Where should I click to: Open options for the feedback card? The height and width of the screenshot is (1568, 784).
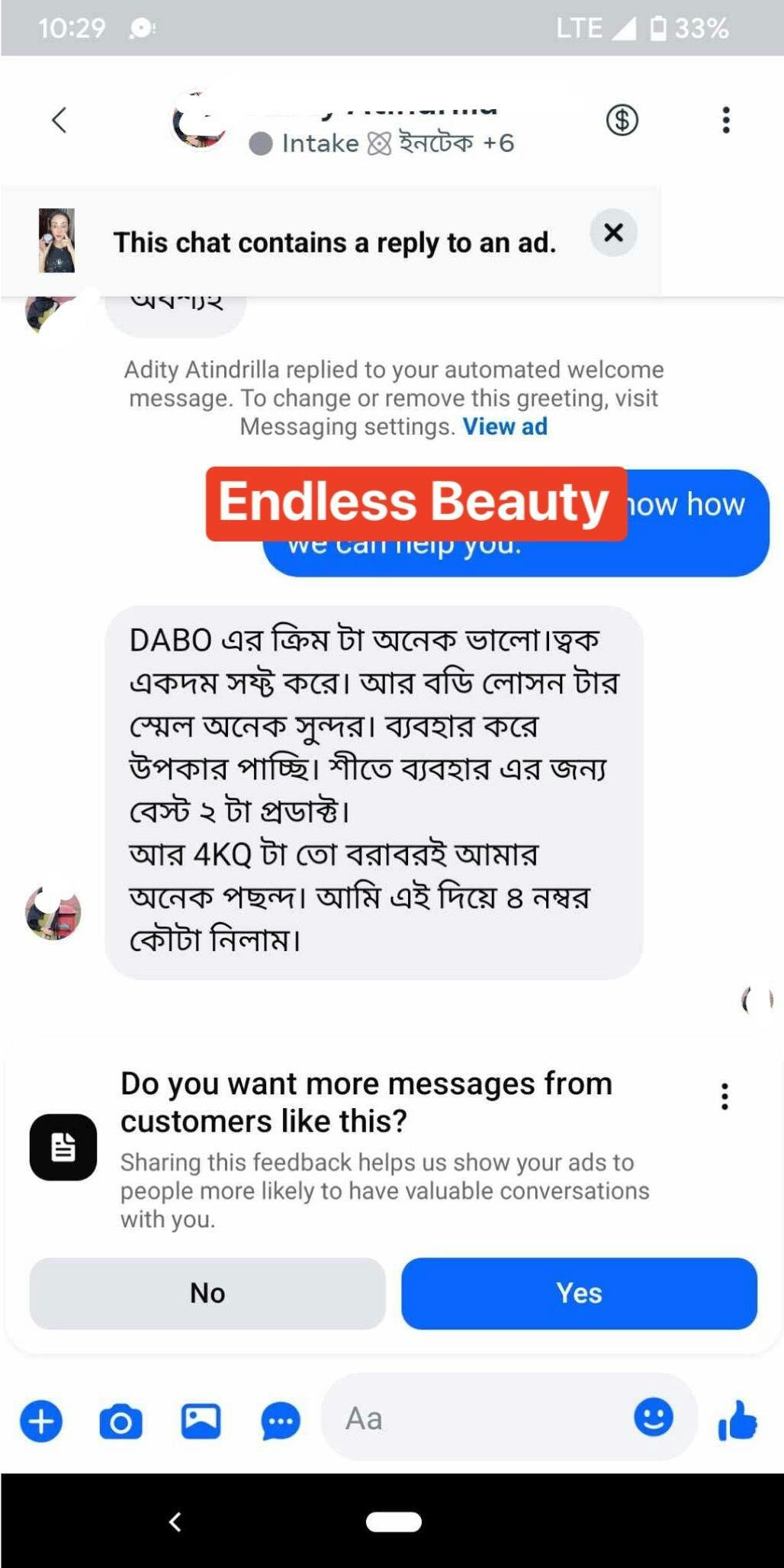tap(724, 1096)
